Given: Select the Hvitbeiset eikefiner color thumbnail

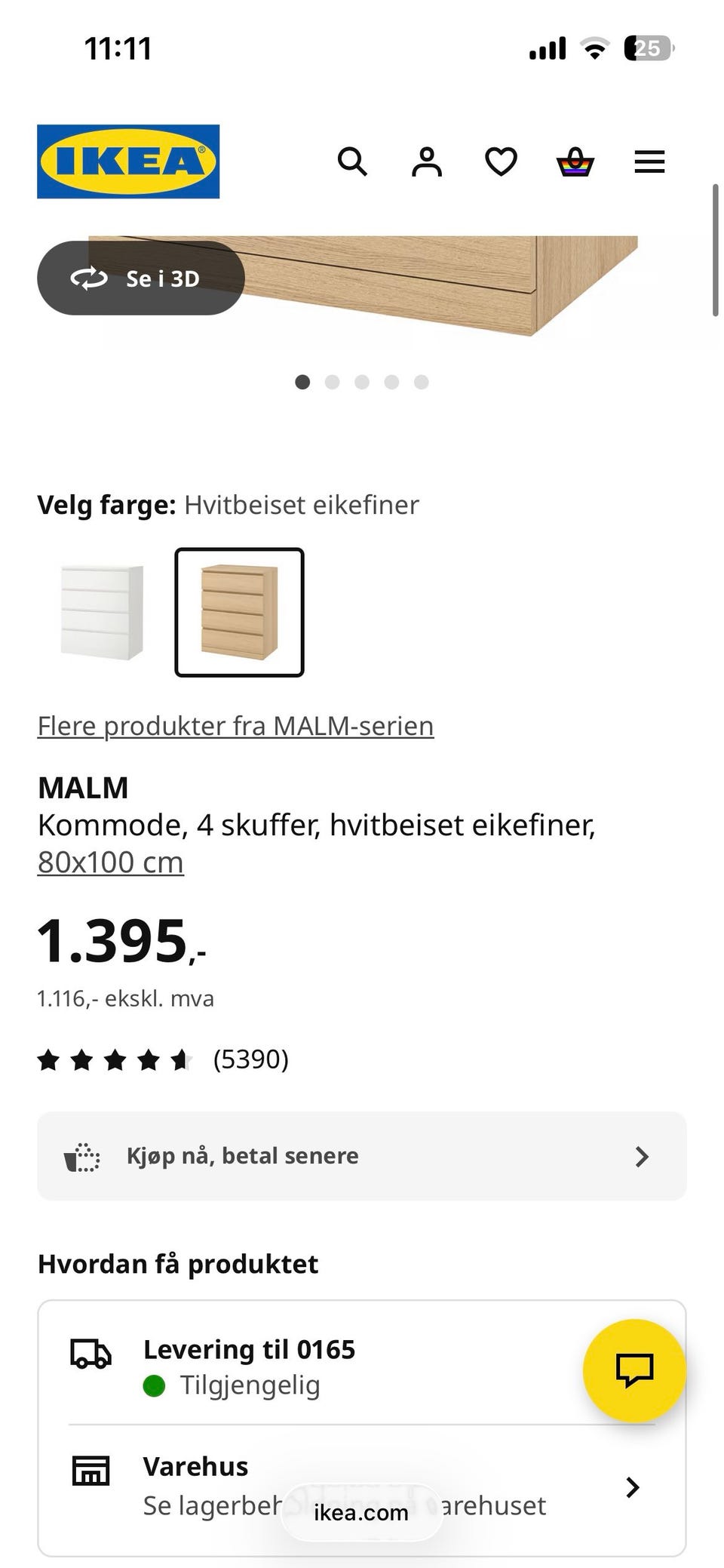Looking at the screenshot, I should pos(239,611).
